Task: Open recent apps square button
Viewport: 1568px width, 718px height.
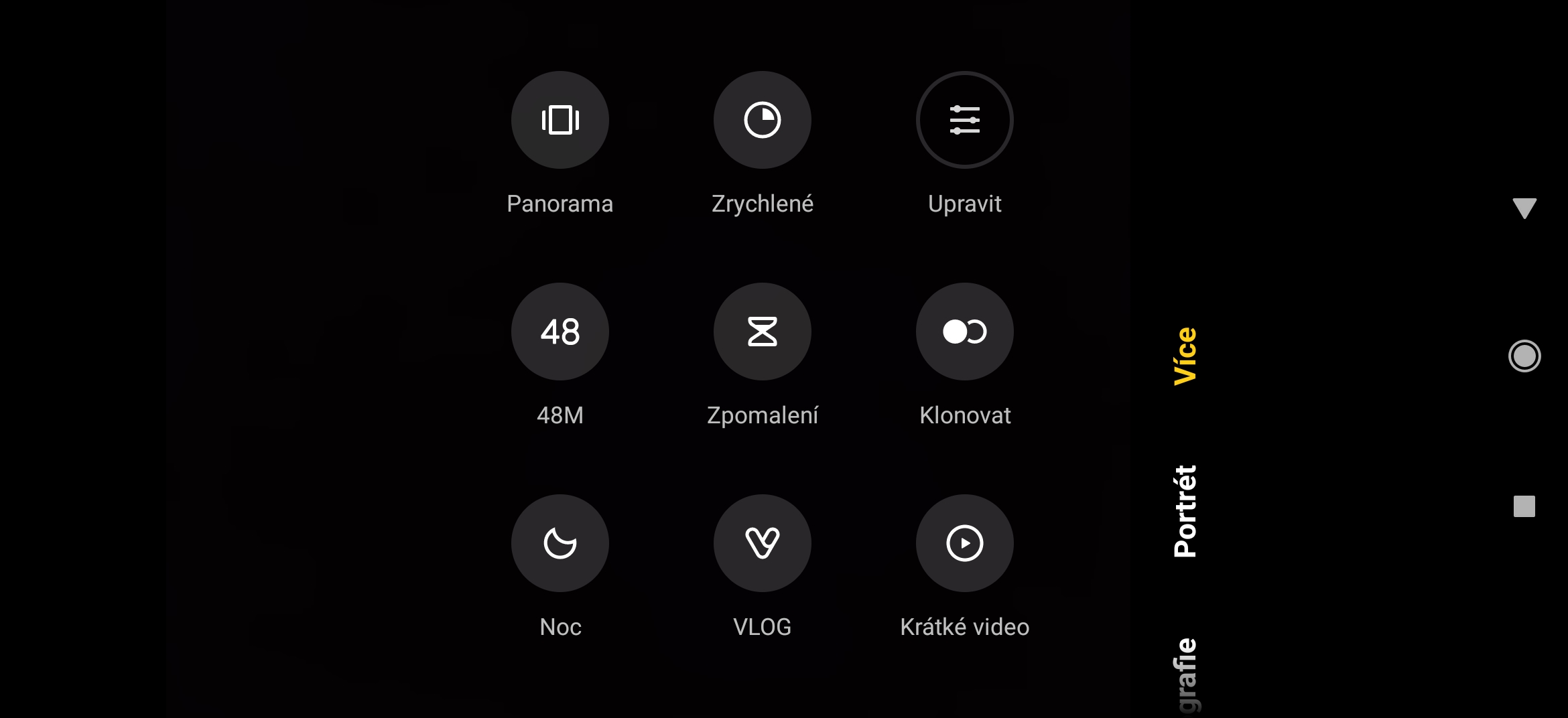Action: pos(1524,506)
